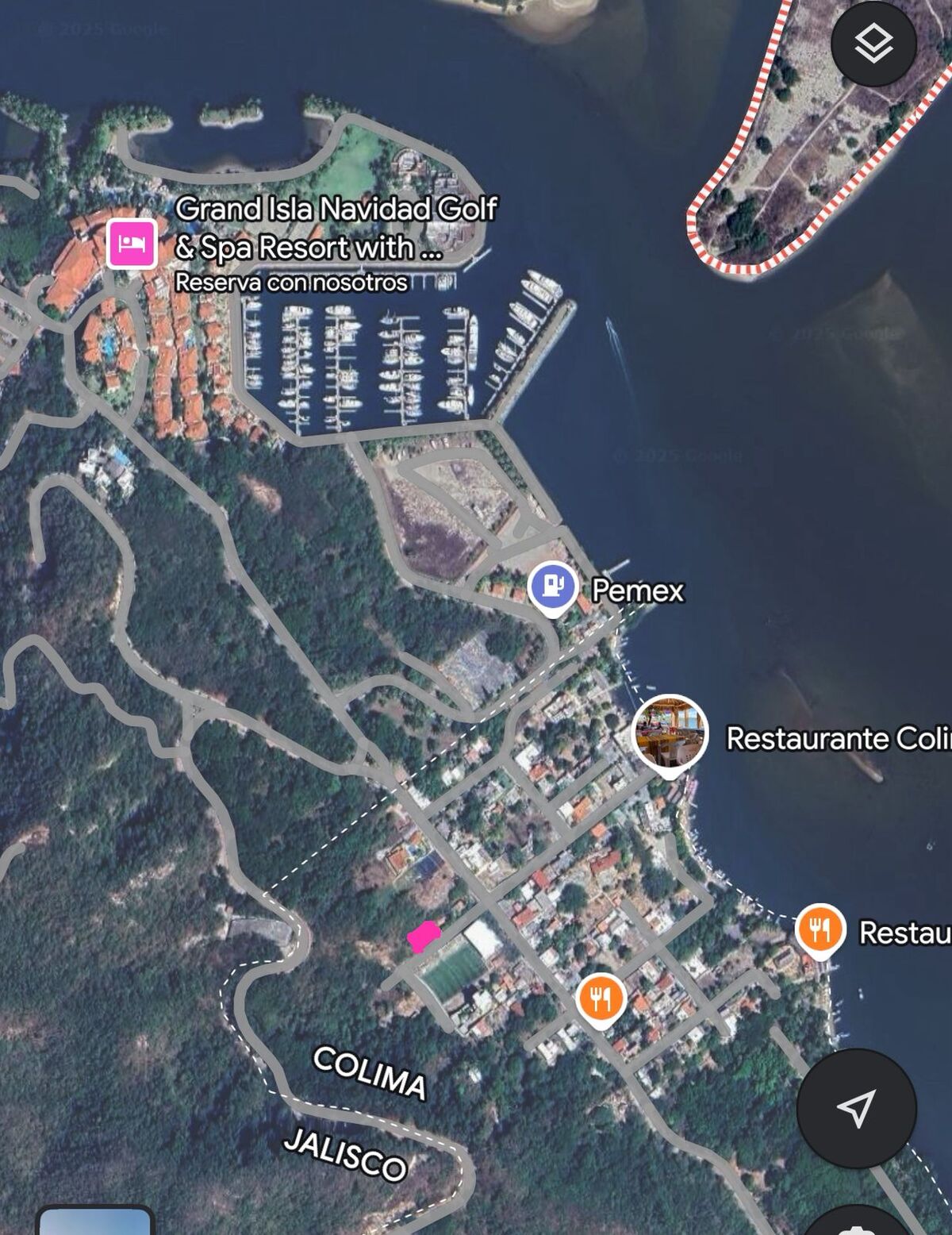This screenshot has height=1235, width=952.
Task: Center map on my location arrow
Action: pyautogui.click(x=856, y=1107)
